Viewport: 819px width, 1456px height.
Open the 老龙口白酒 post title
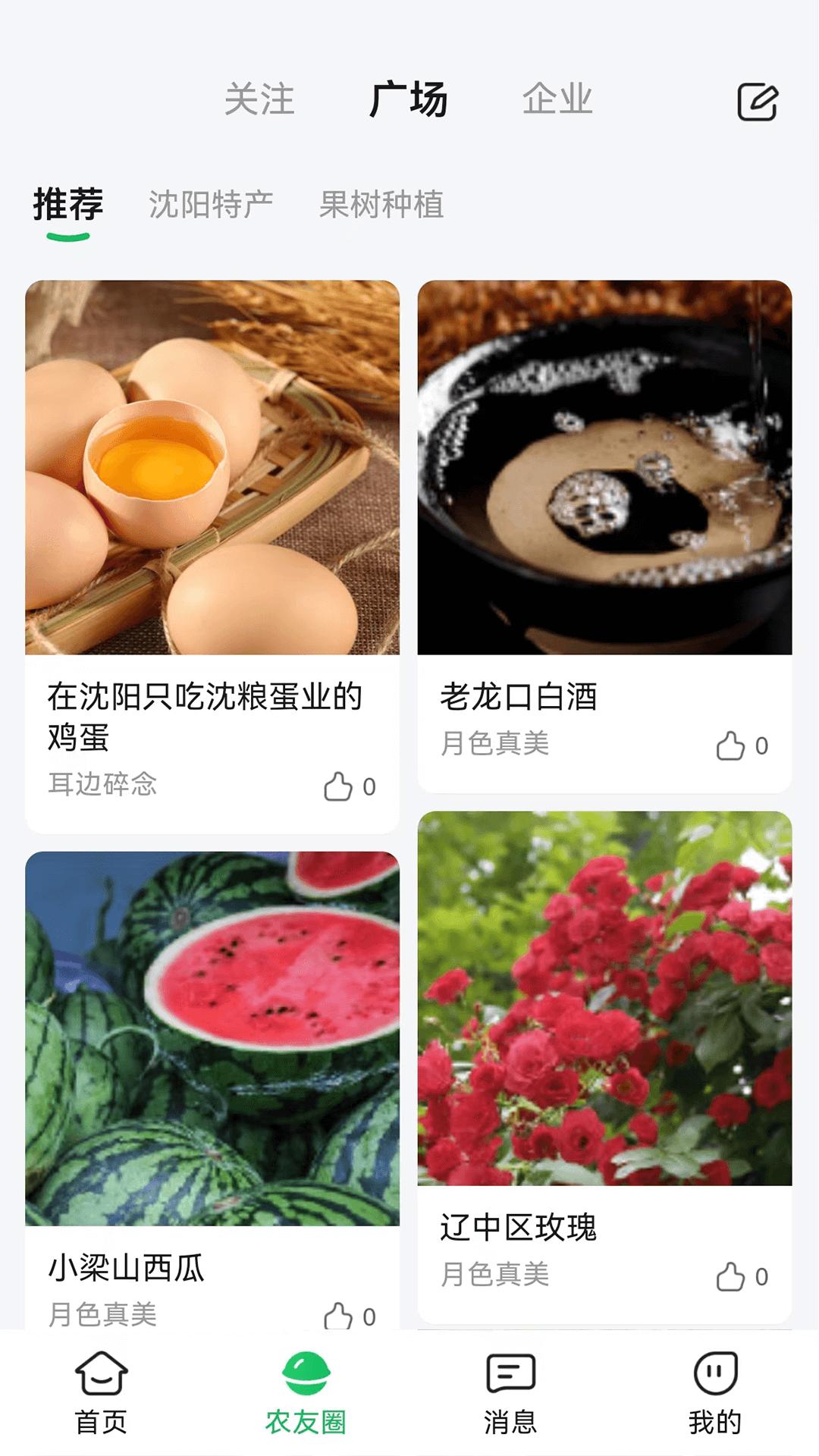(518, 698)
